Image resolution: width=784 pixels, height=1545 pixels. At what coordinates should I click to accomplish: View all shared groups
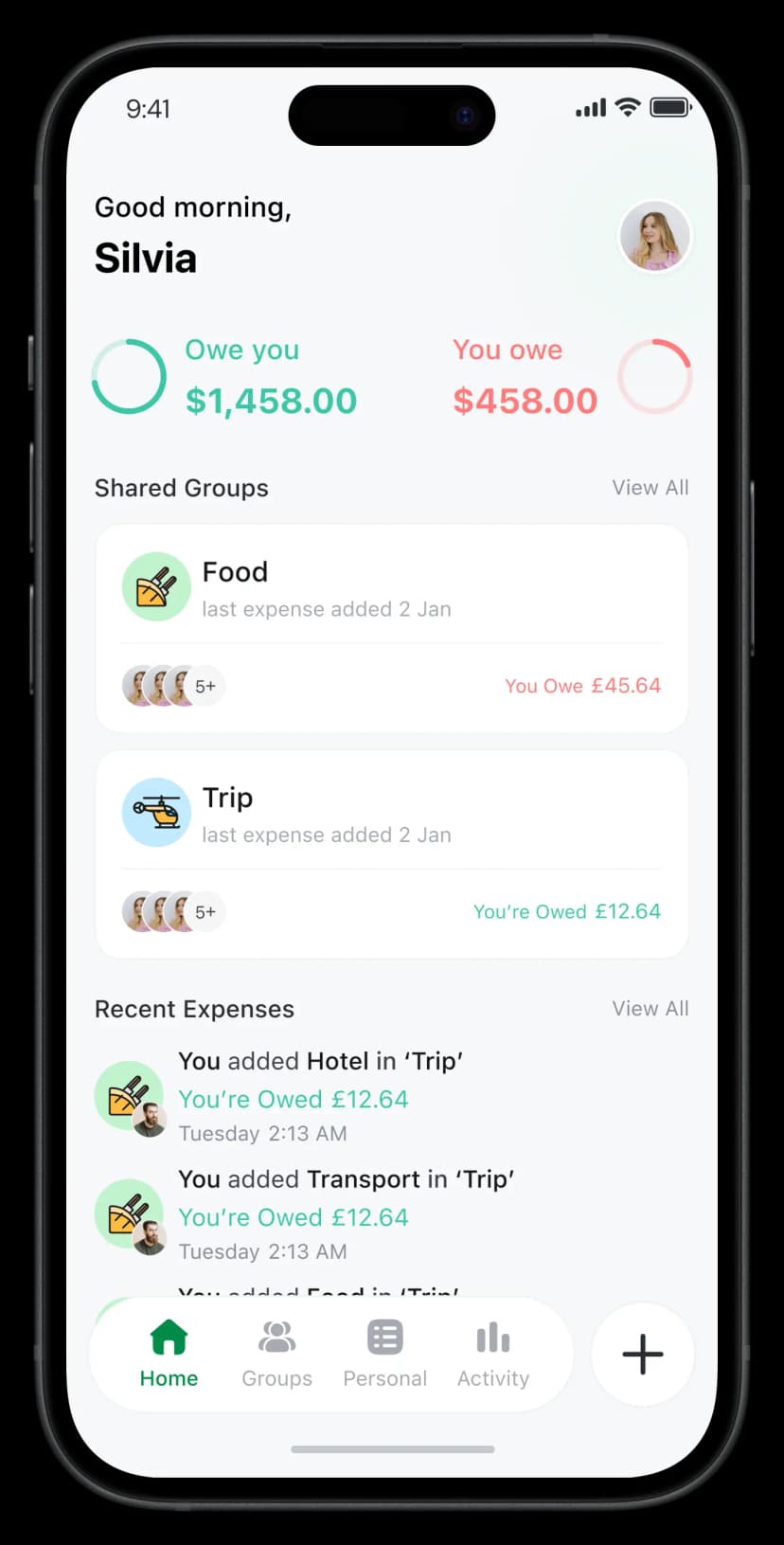point(650,488)
